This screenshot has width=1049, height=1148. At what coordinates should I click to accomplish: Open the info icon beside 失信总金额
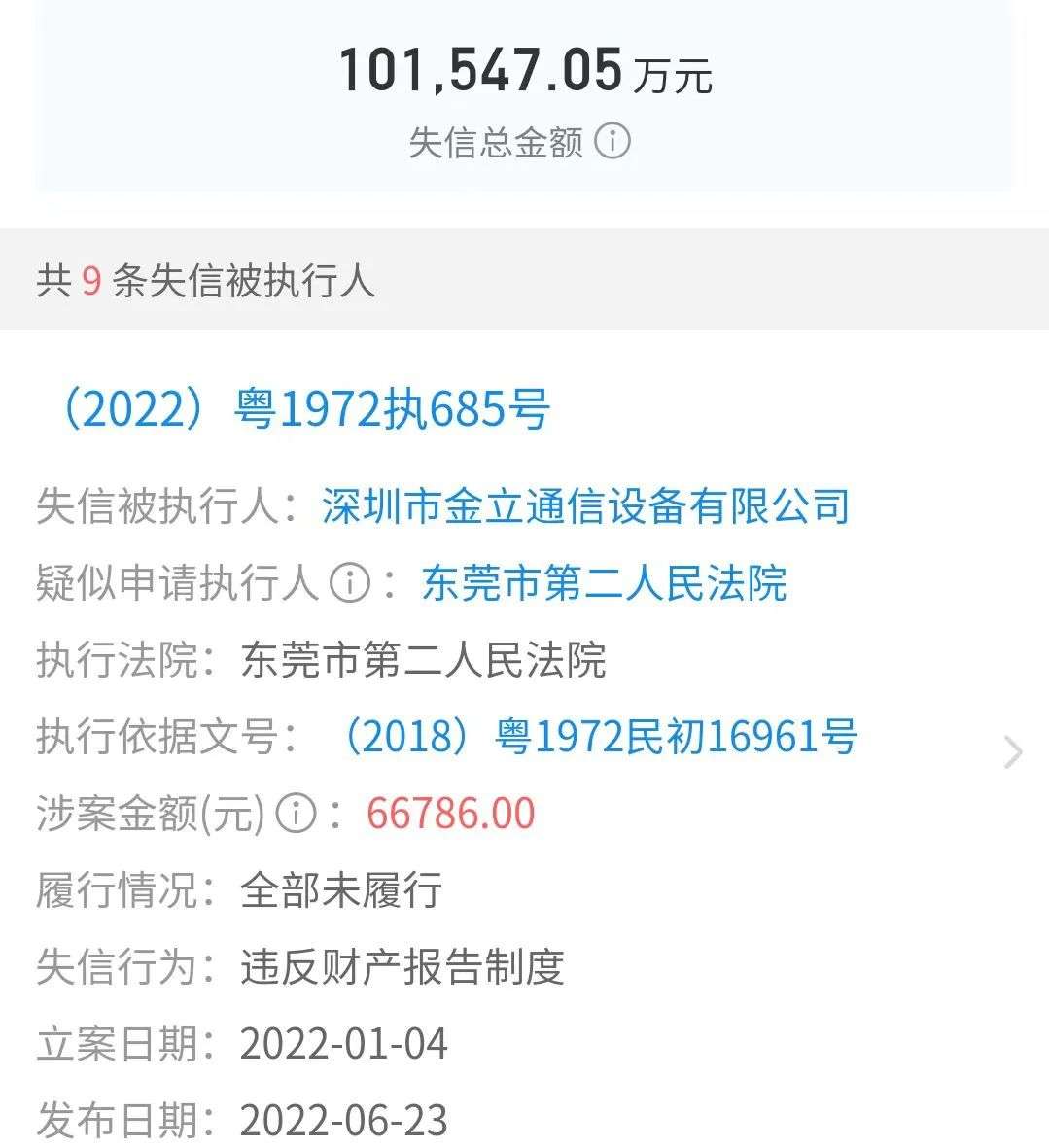tap(612, 142)
